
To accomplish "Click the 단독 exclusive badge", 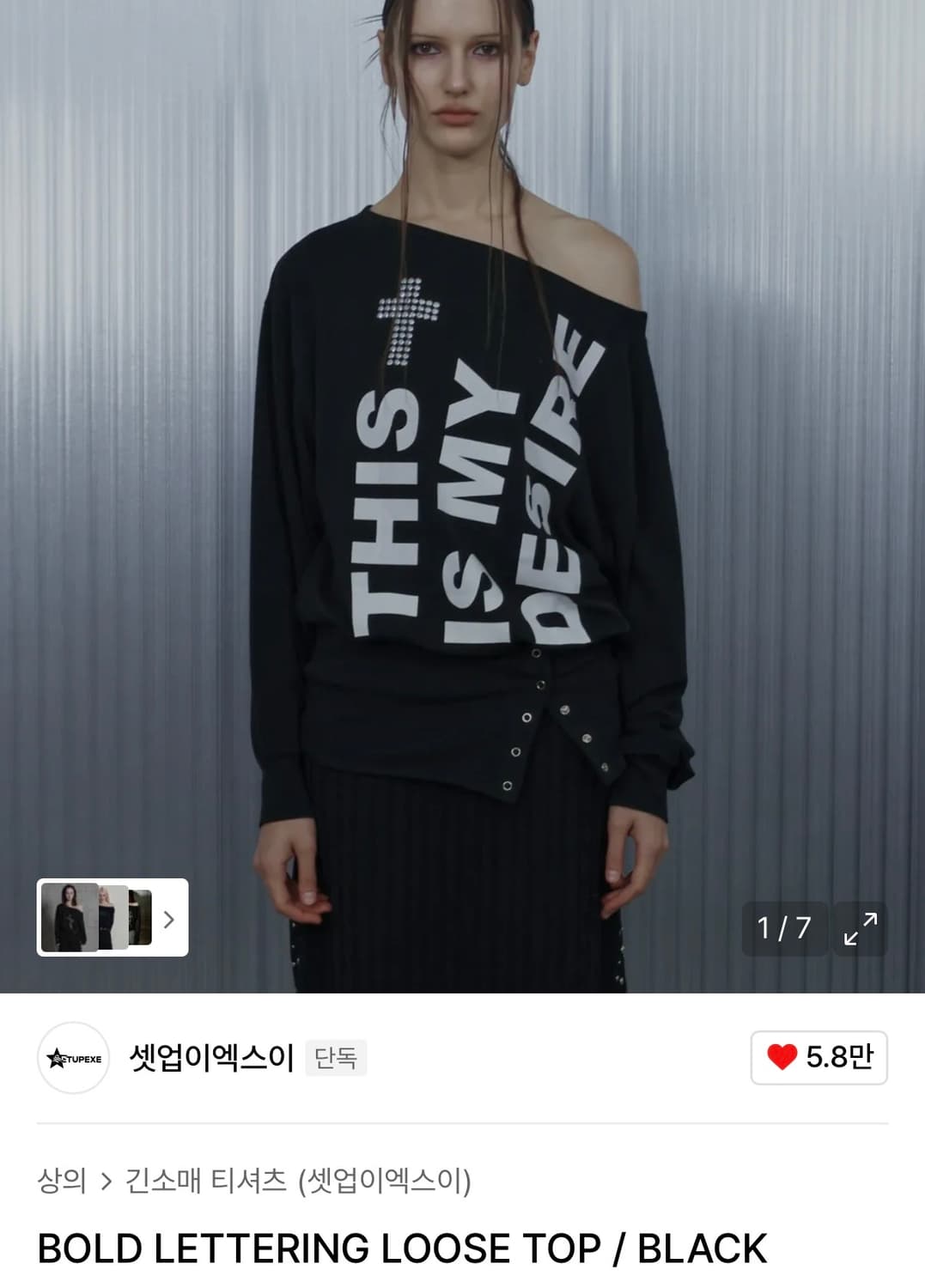I will click(336, 1060).
